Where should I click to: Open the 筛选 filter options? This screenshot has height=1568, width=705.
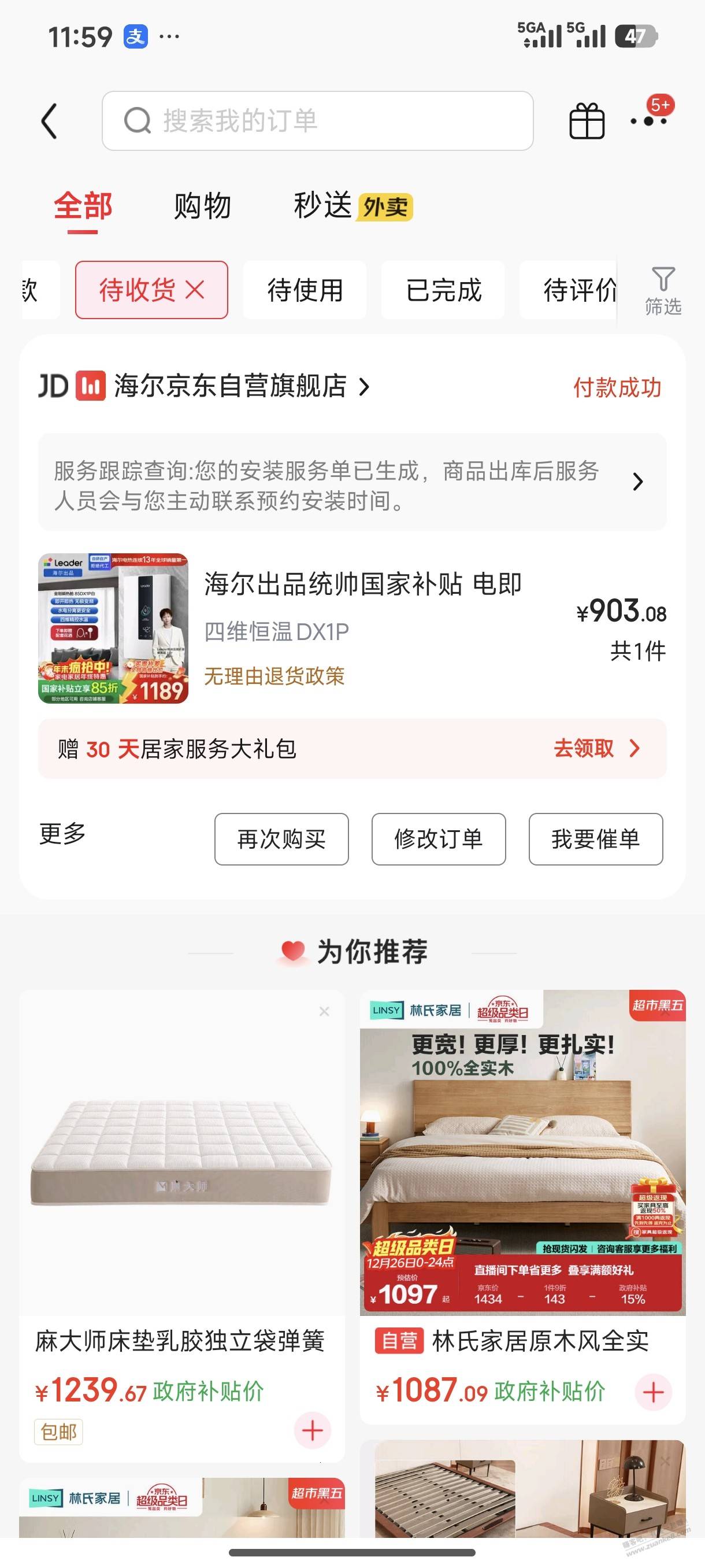(x=662, y=291)
